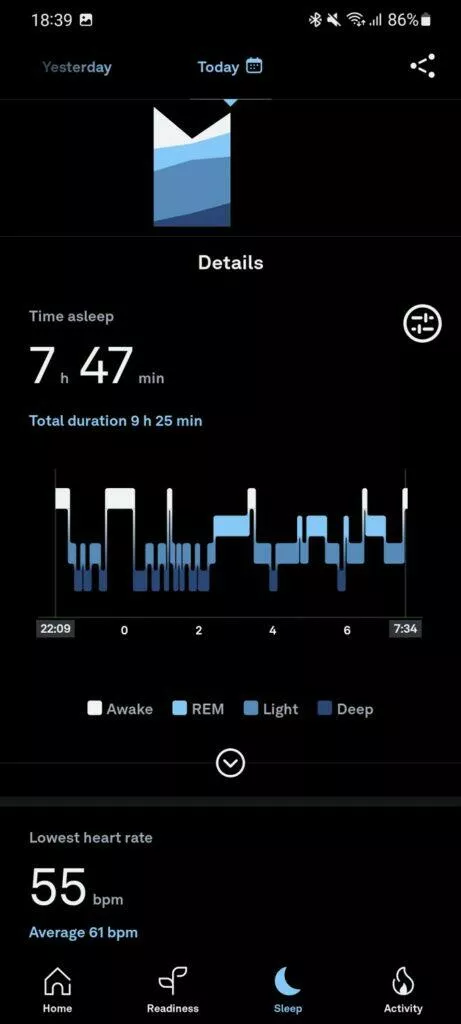Select the Sleep tab
Image resolution: width=461 pixels, height=1024 pixels.
[288, 990]
